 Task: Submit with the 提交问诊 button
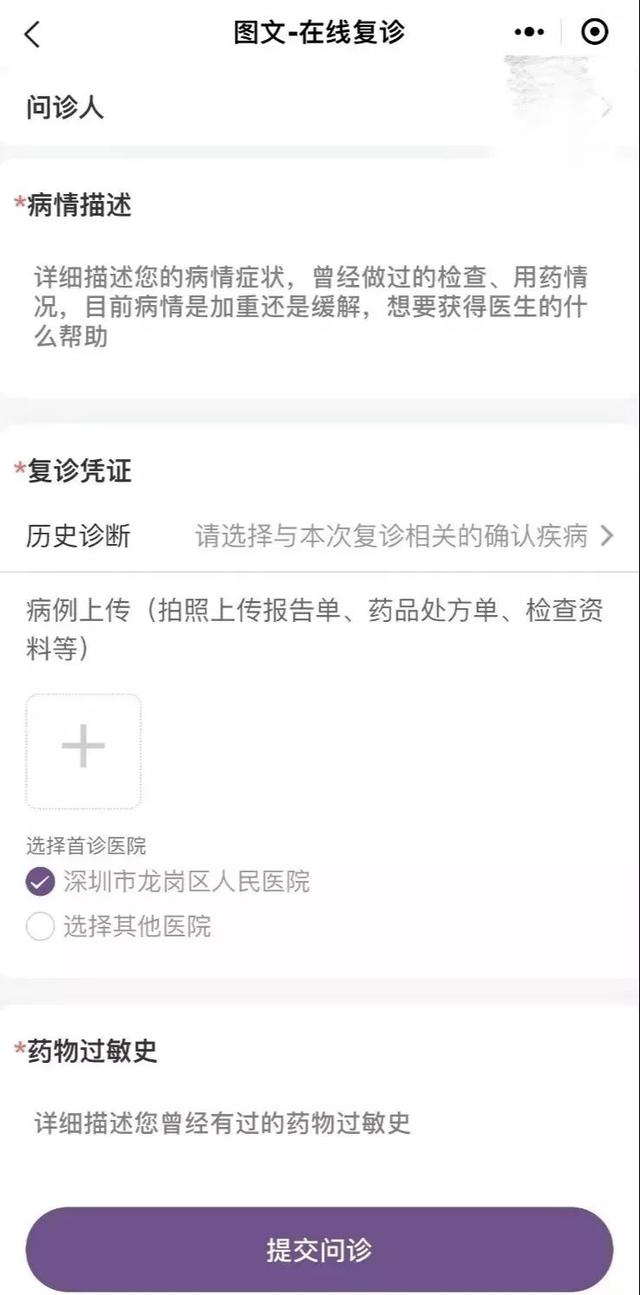[319, 1250]
